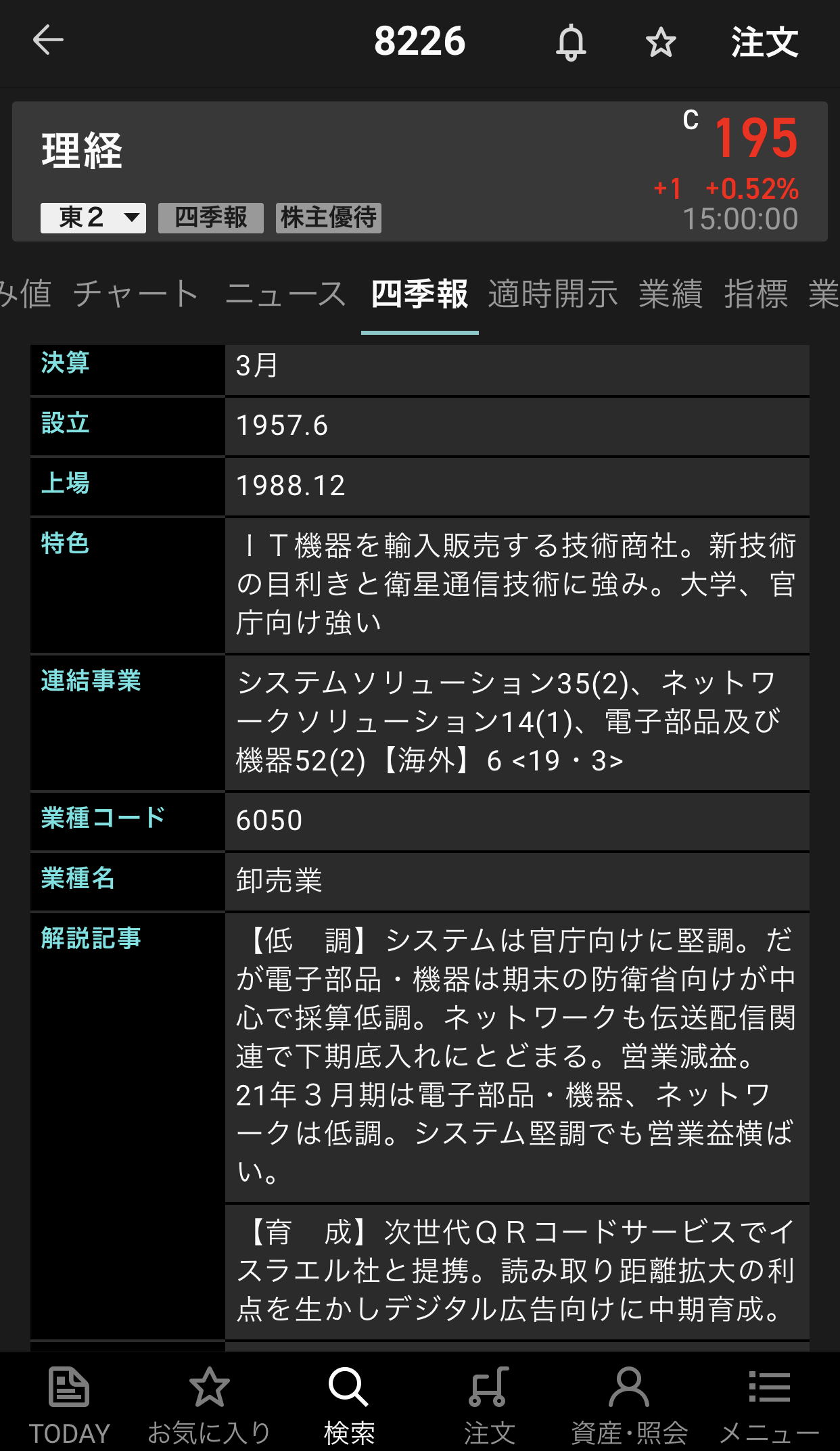The image size is (840, 1451).
Task: Open 検索 in bottom navigation
Action: 349,1404
